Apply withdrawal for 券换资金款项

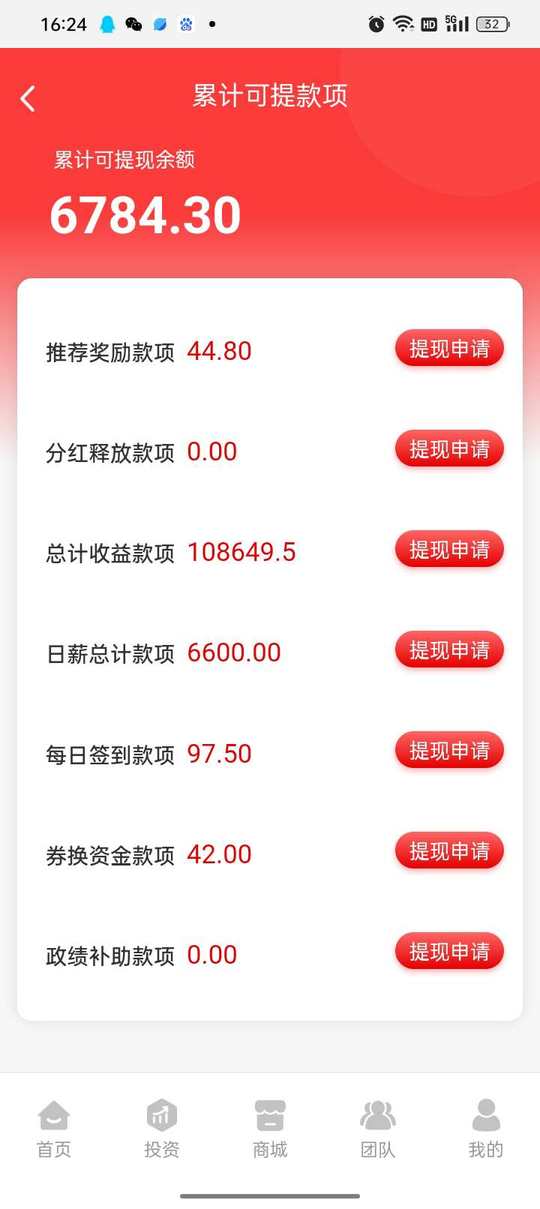[x=449, y=851]
